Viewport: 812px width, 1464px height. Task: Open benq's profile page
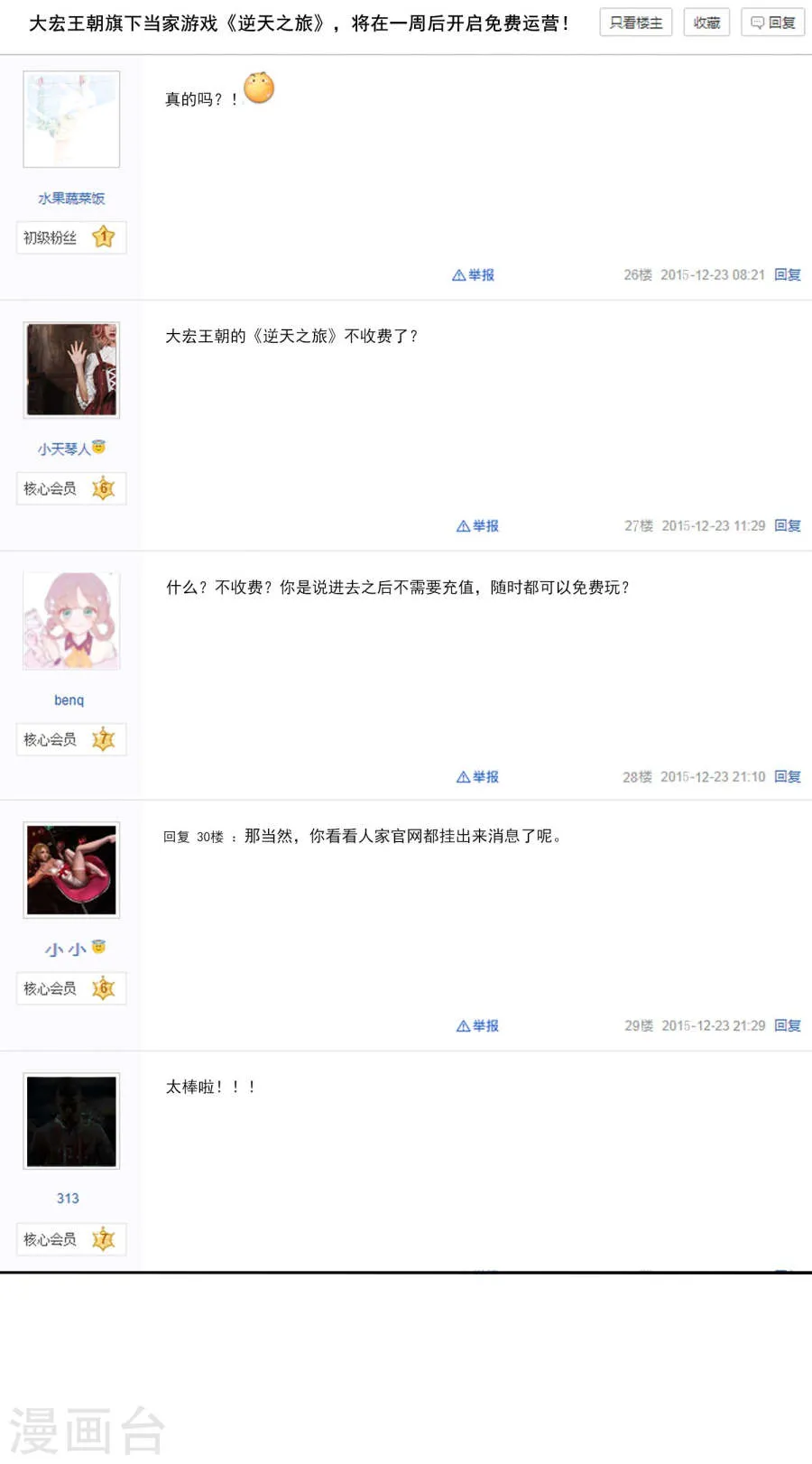point(69,700)
